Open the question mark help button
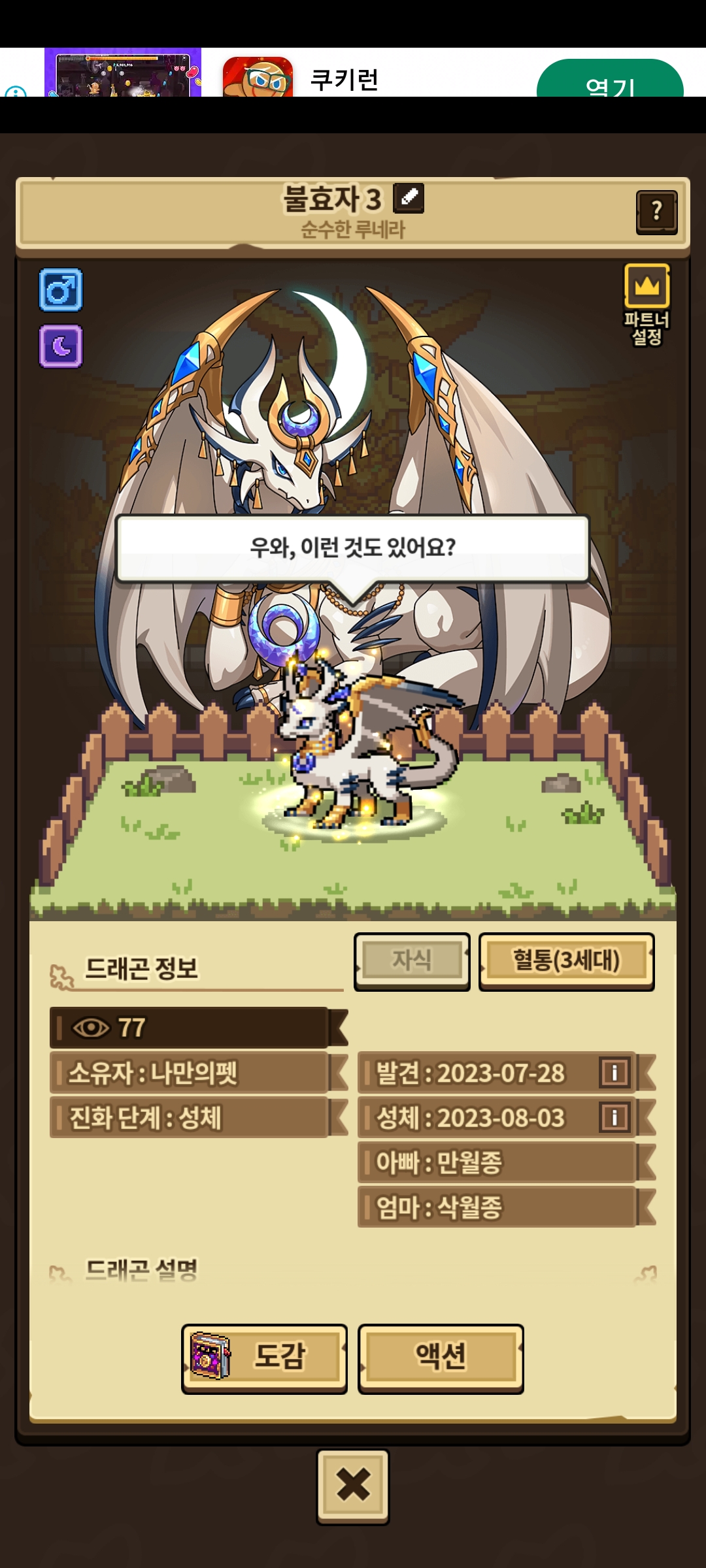 [656, 212]
